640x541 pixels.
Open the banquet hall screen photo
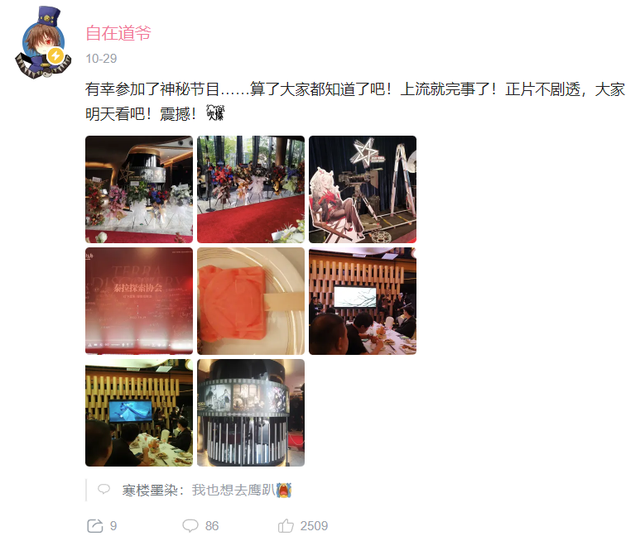362,301
